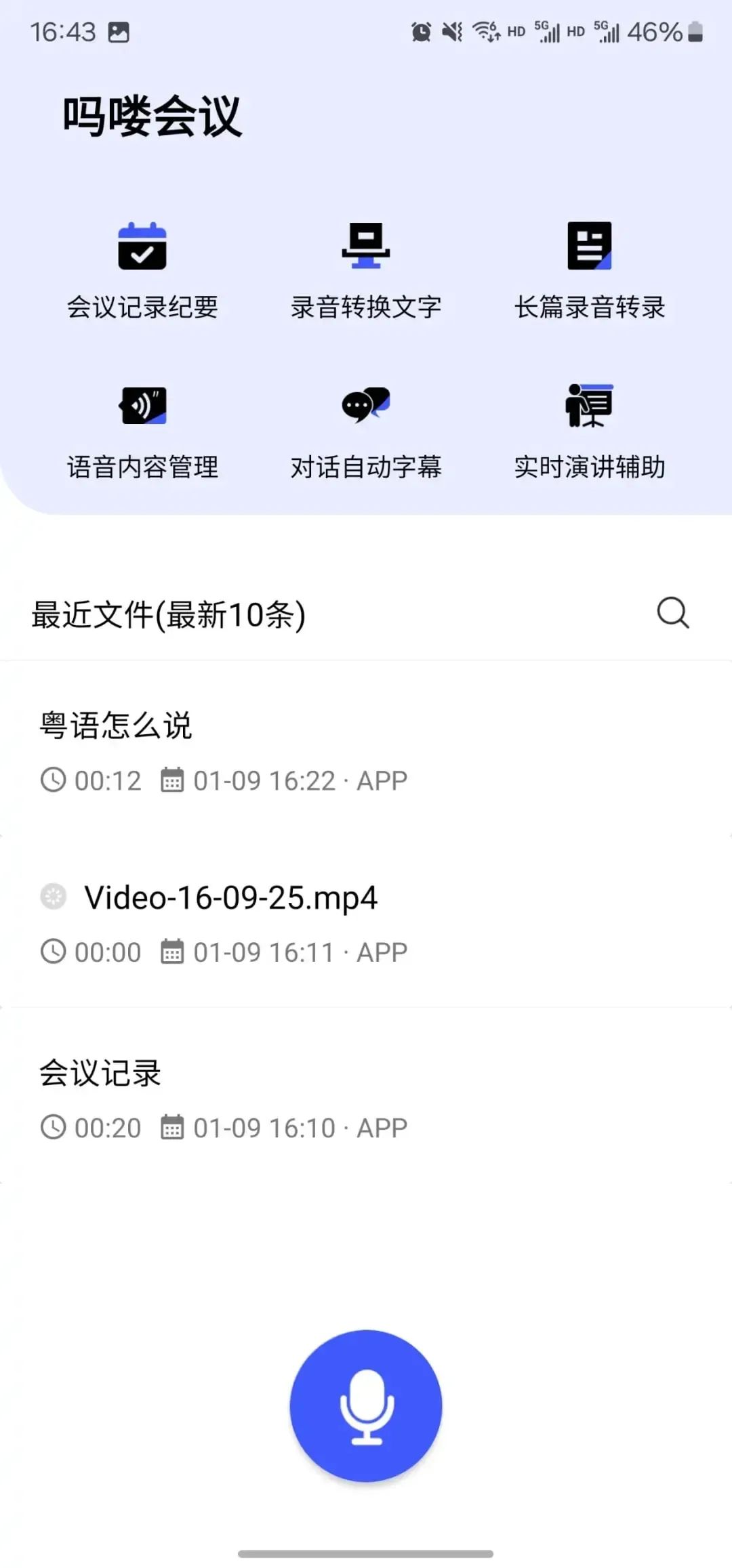Viewport: 732px width, 1568px height.
Task: Launch 对话自动字幕
Action: pos(366,431)
